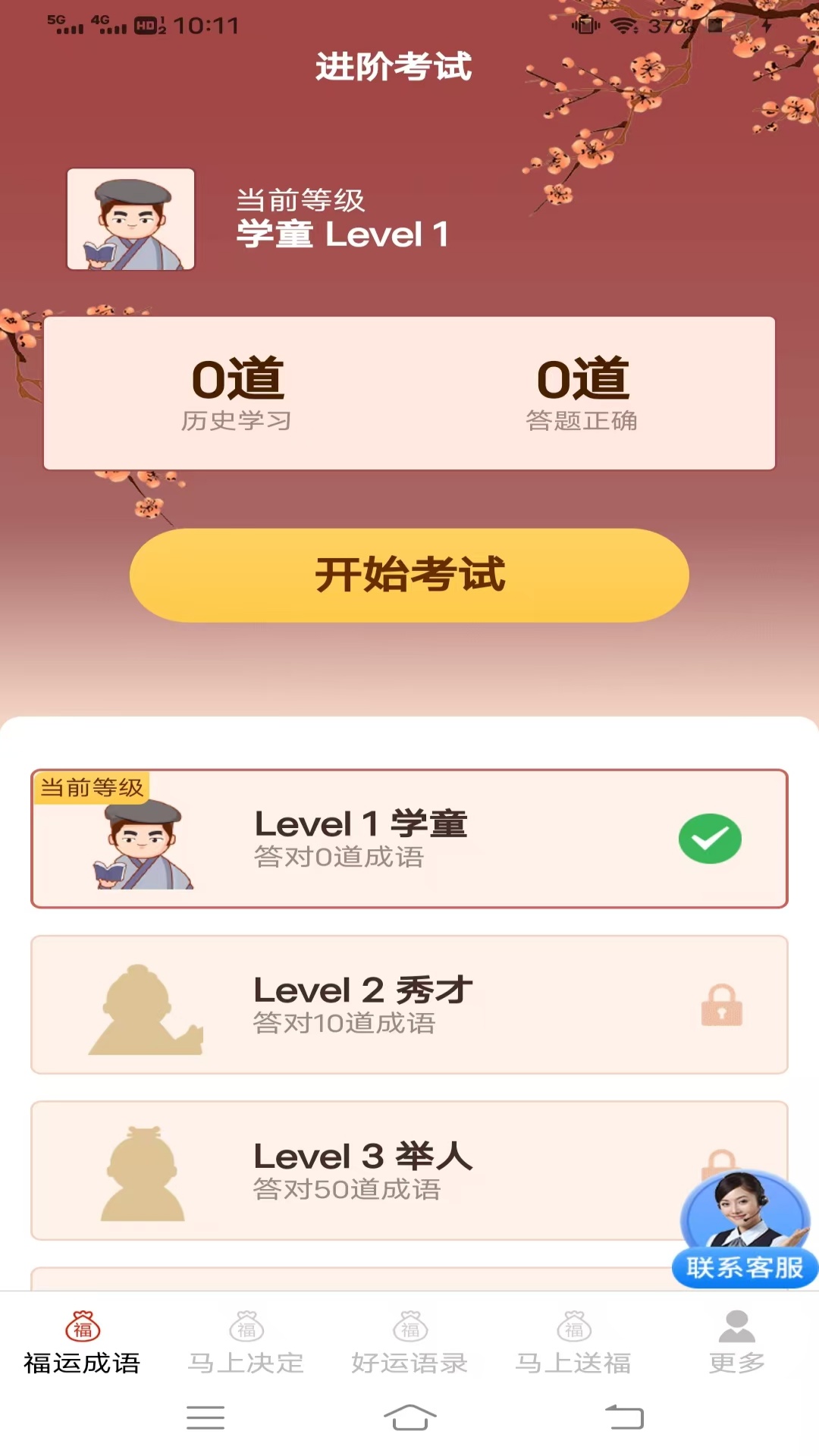The image size is (819, 1456).
Task: Go to the 马上送福 tab
Action: pos(573,1344)
